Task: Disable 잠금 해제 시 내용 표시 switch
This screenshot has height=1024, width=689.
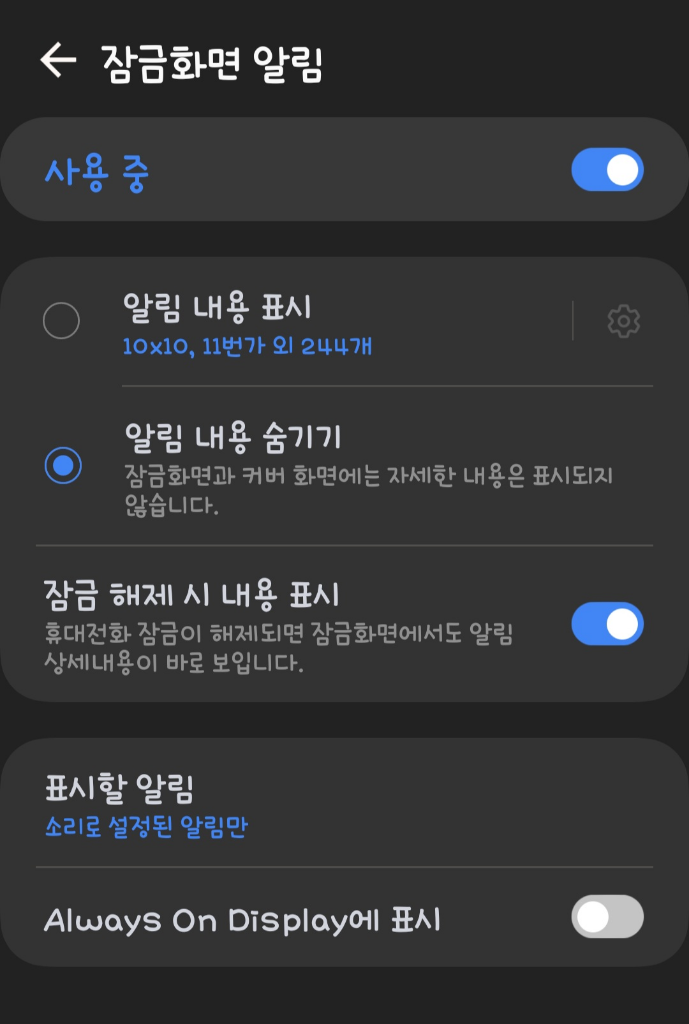Action: point(607,624)
